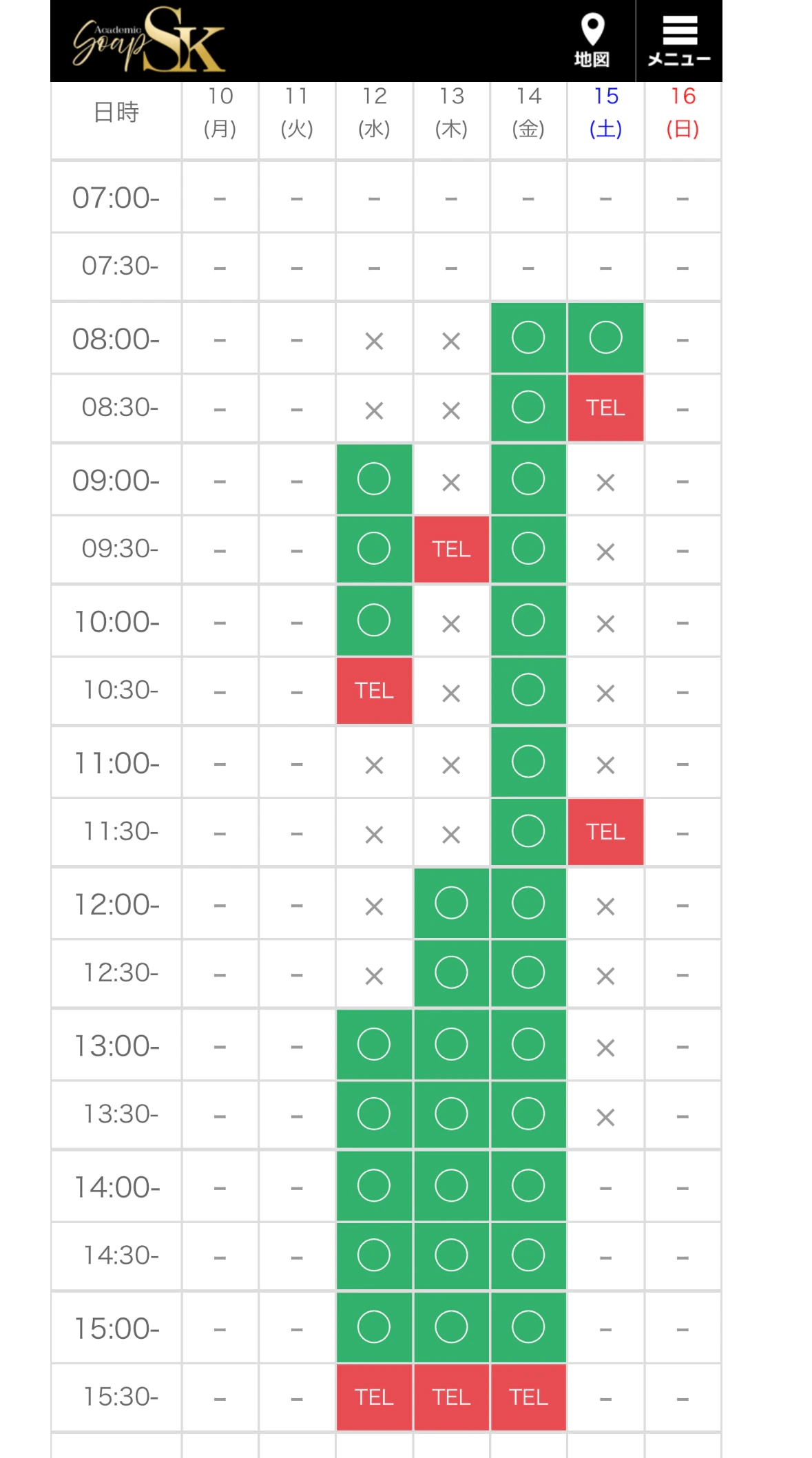Select 14:00 on Friday 14
Screen dimensions: 812x1458
click(528, 1185)
